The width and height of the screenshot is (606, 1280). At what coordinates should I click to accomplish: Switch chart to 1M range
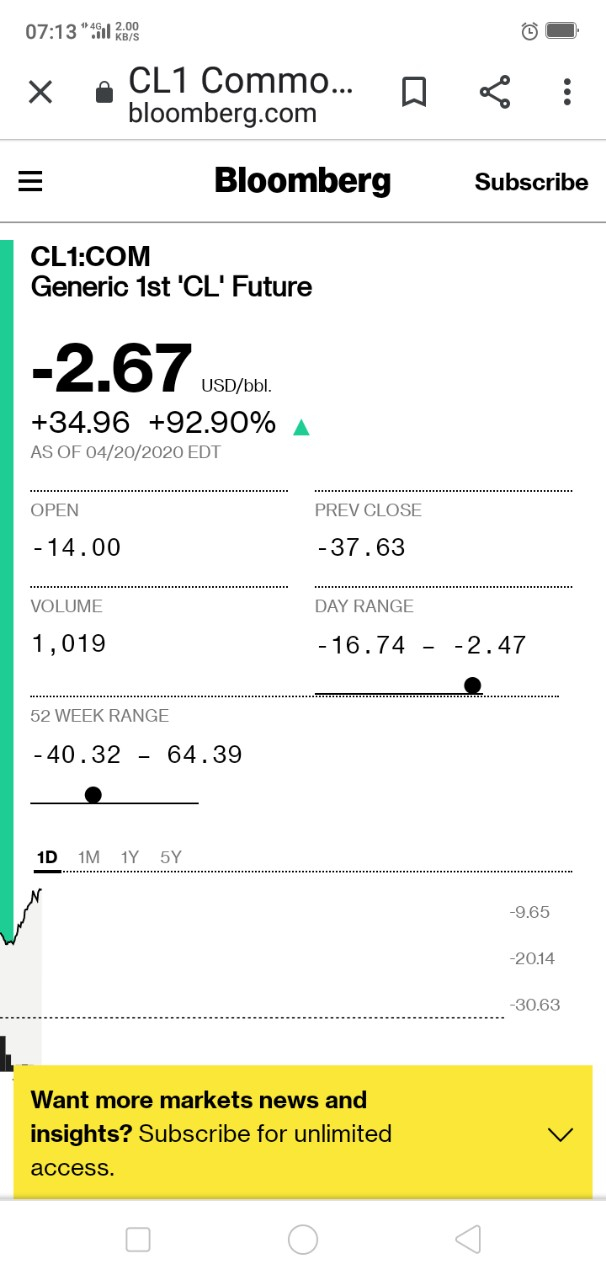89,857
